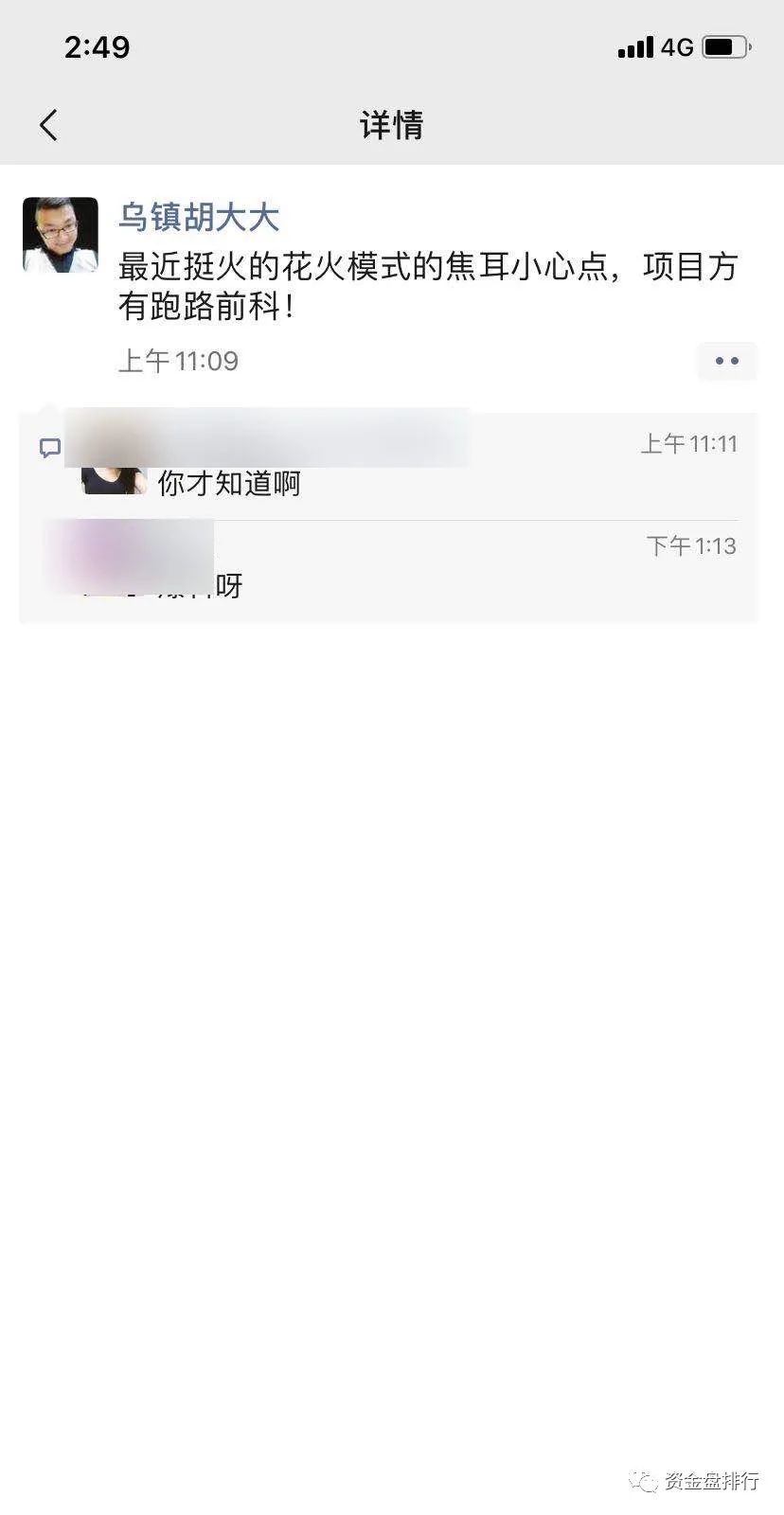This screenshot has width=784, height=1515.
Task: Open the two-dot like and comment menu
Action: [726, 361]
